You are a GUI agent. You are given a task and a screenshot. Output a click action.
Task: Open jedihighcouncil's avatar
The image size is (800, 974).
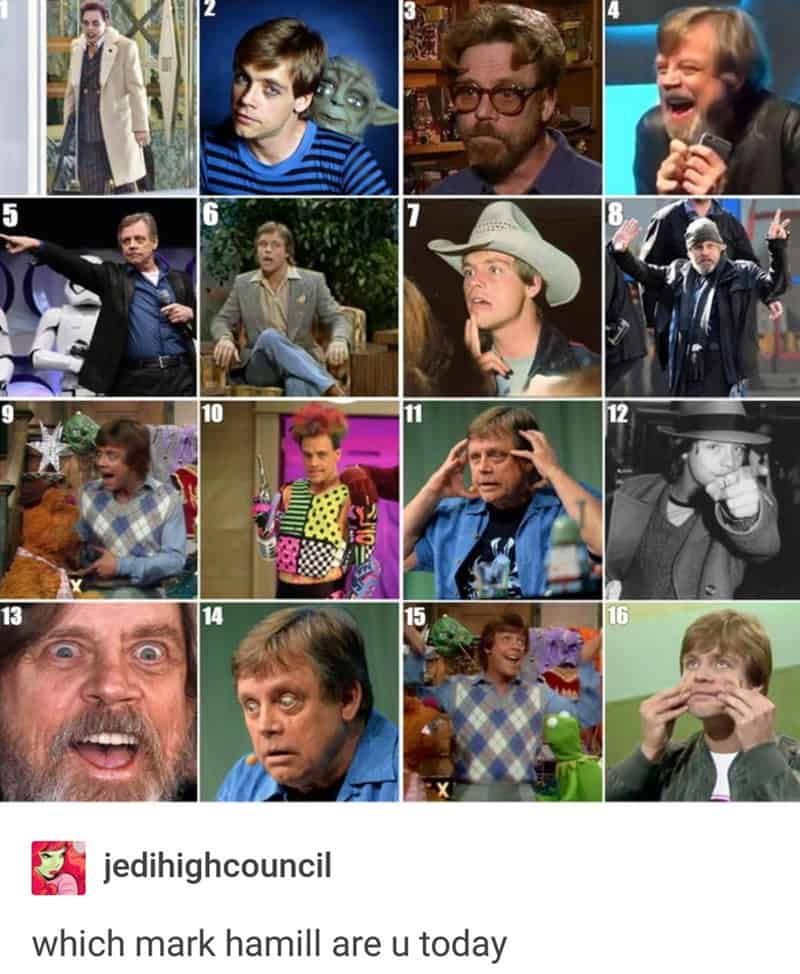click(x=58, y=867)
